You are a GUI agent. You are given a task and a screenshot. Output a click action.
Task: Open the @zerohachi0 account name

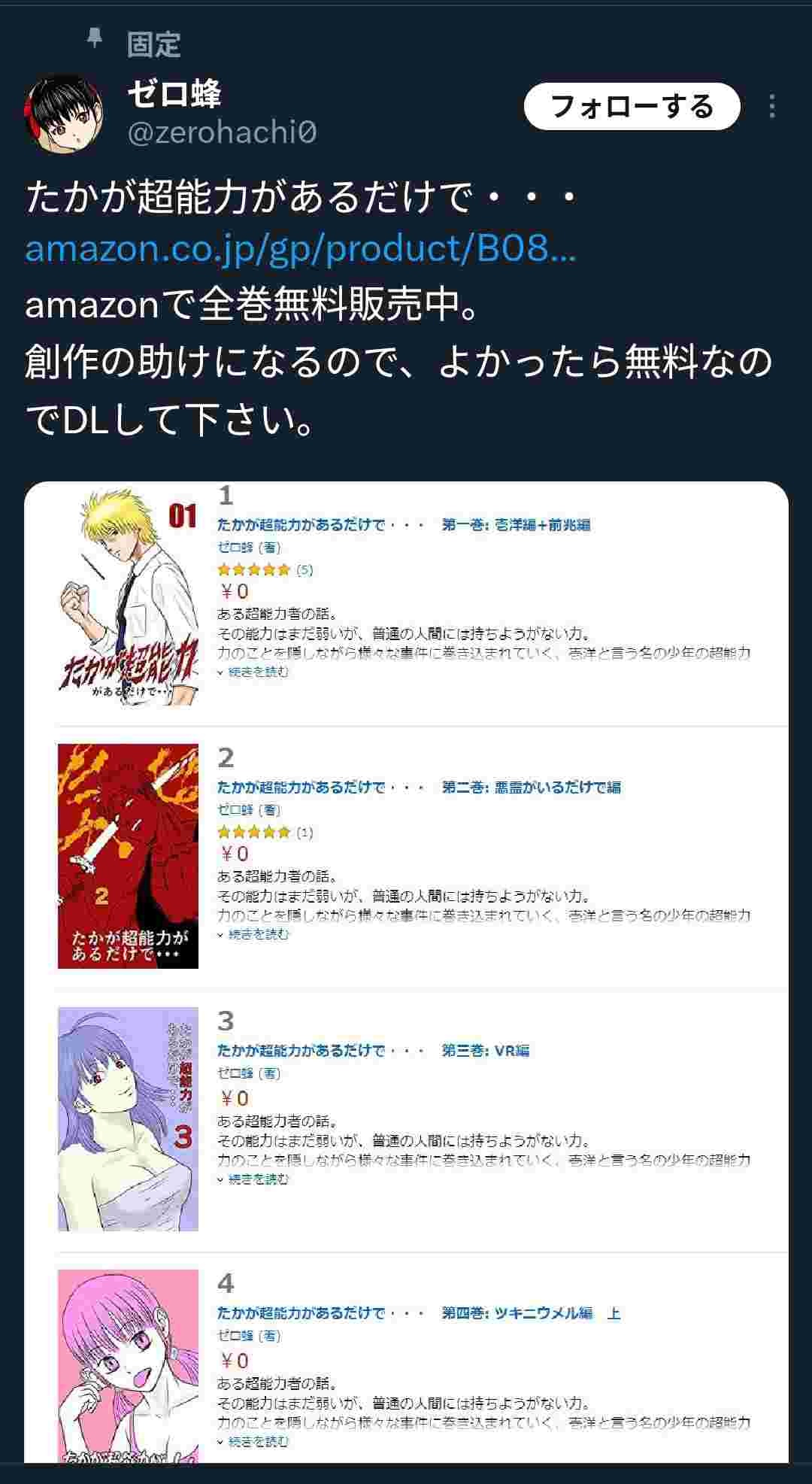tap(222, 133)
